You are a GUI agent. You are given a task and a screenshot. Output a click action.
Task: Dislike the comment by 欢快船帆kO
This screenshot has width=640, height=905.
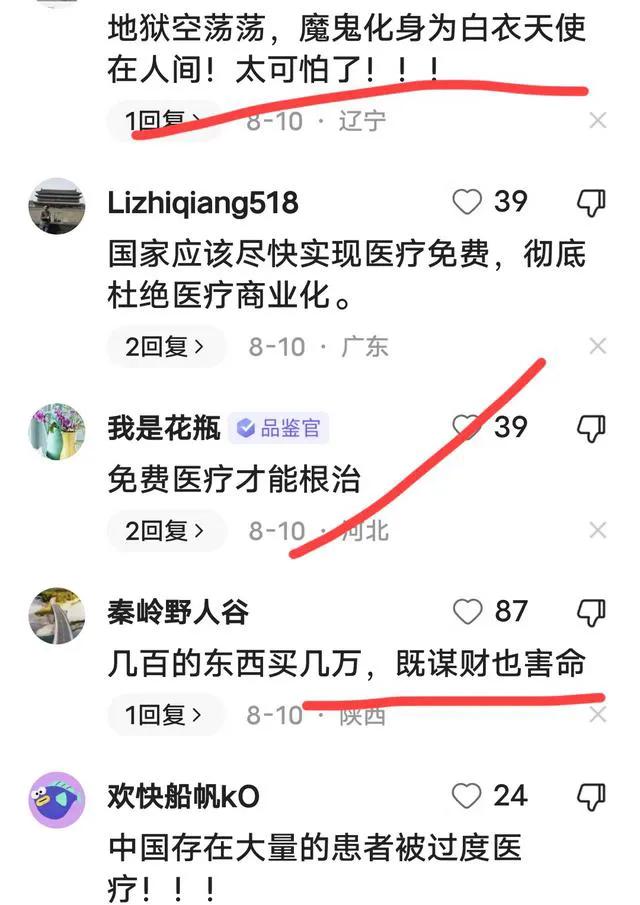pyautogui.click(x=592, y=796)
